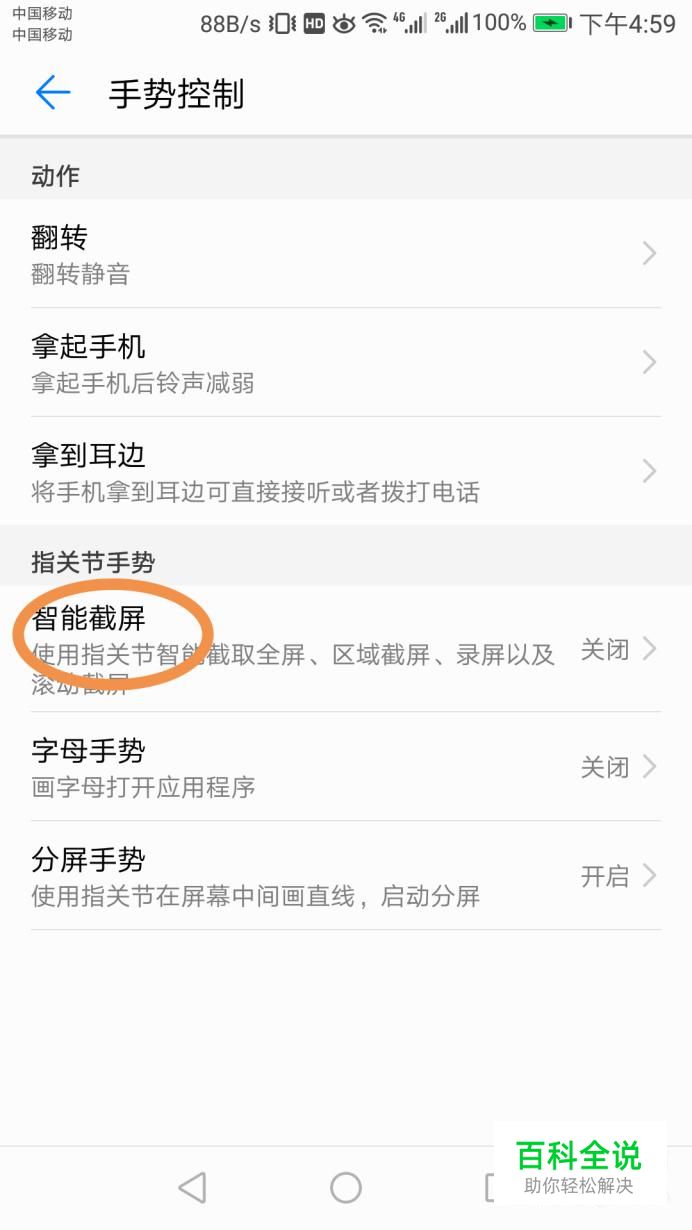Screen dimensions: 692x1230
Task: Tap the system back navigation button
Action: [192, 1187]
